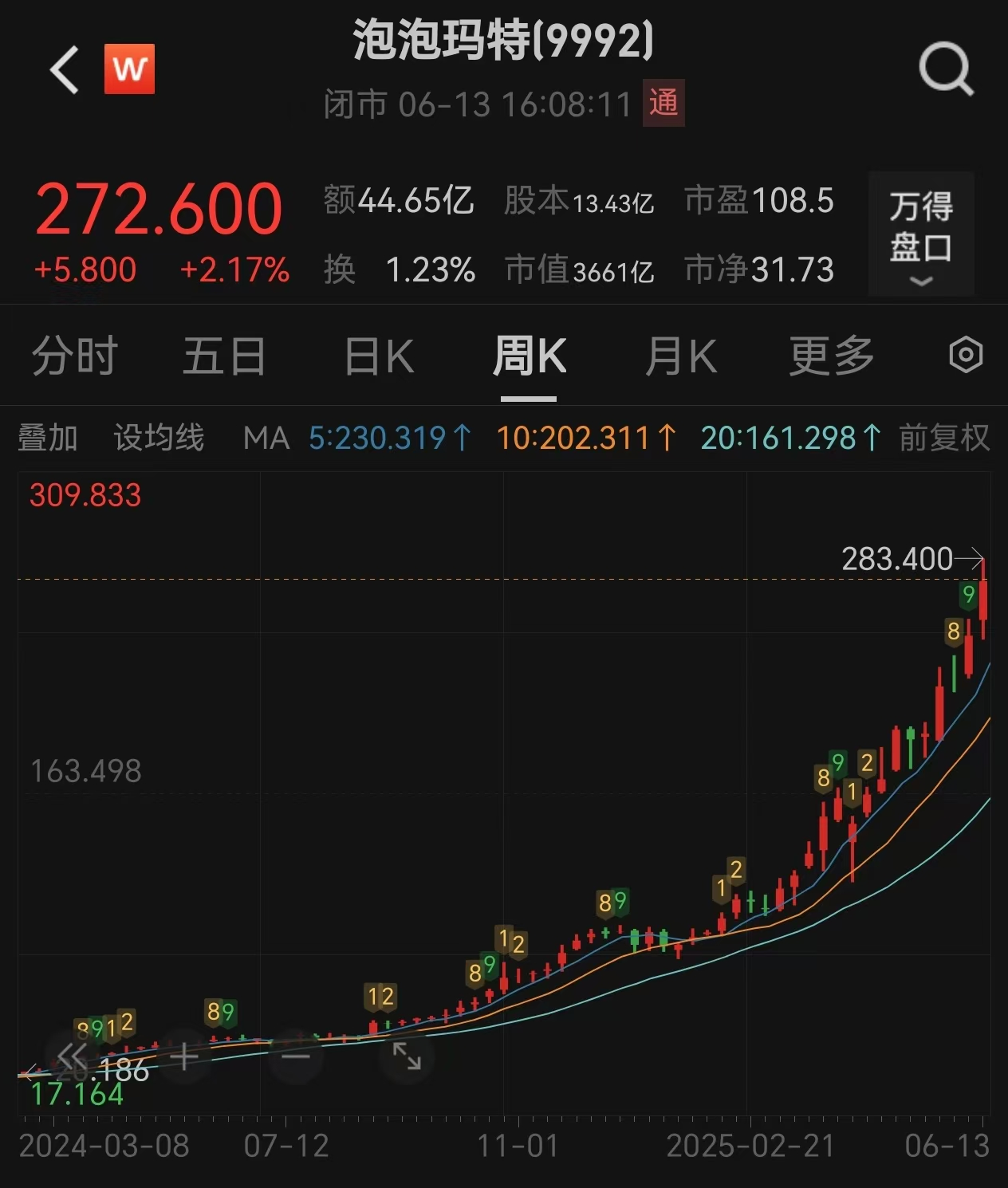Tap 叠加 to overlay another stock
Image resolution: width=1008 pixels, height=1188 pixels.
coord(47,438)
